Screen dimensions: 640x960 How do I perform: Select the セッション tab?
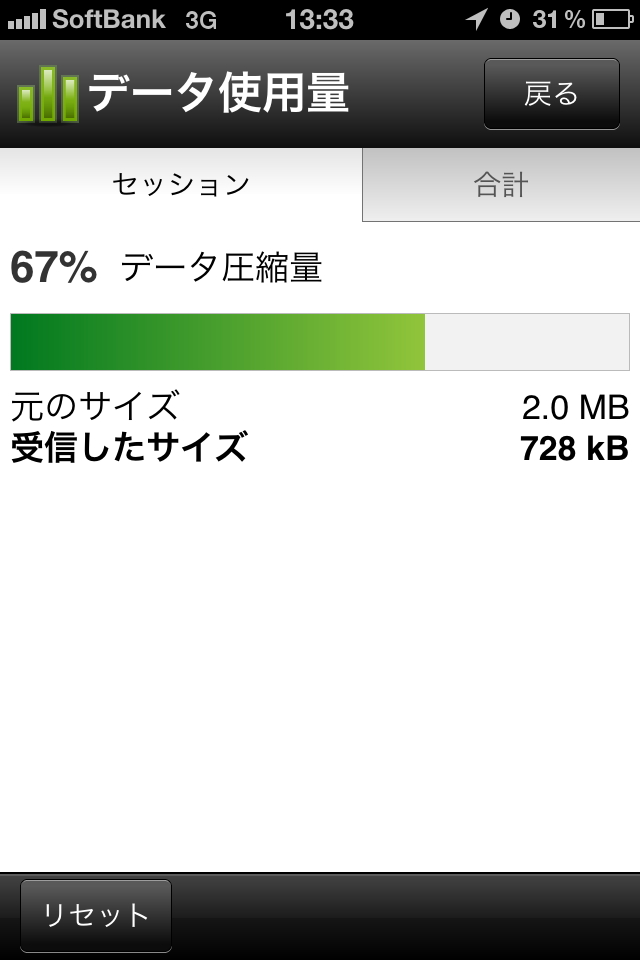[x=181, y=185]
